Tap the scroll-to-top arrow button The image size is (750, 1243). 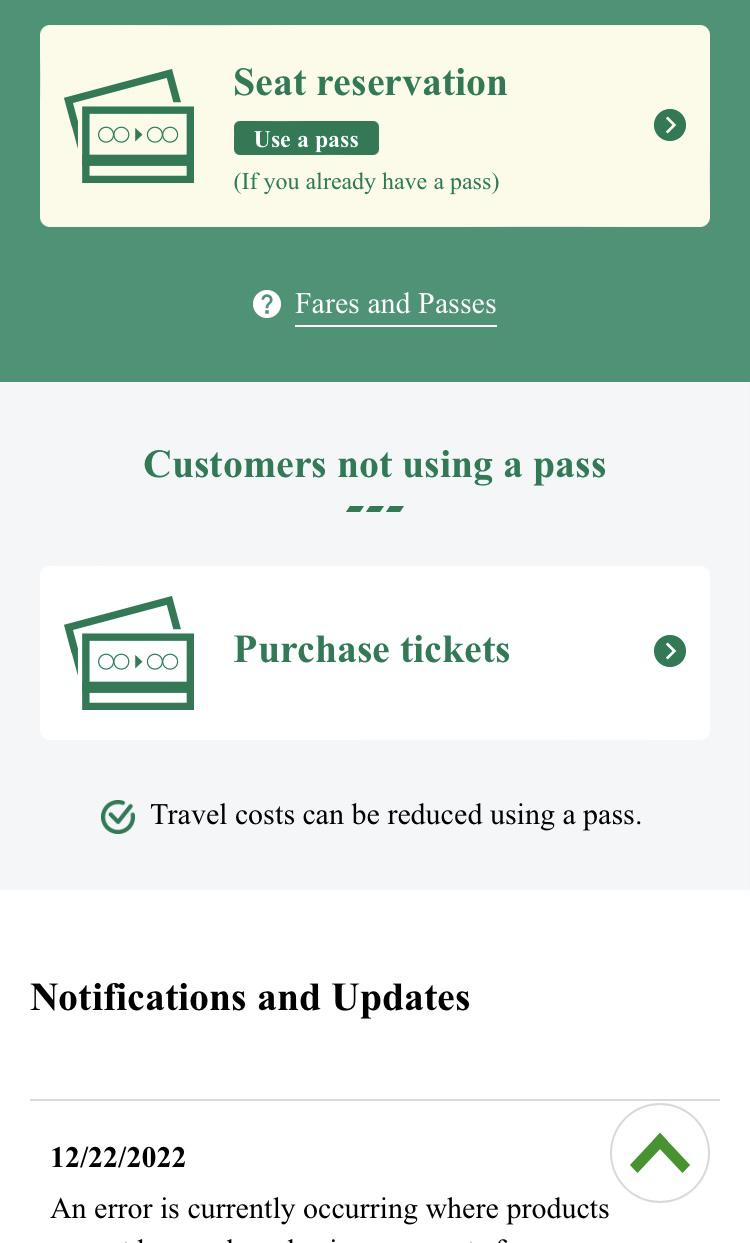[660, 1153]
